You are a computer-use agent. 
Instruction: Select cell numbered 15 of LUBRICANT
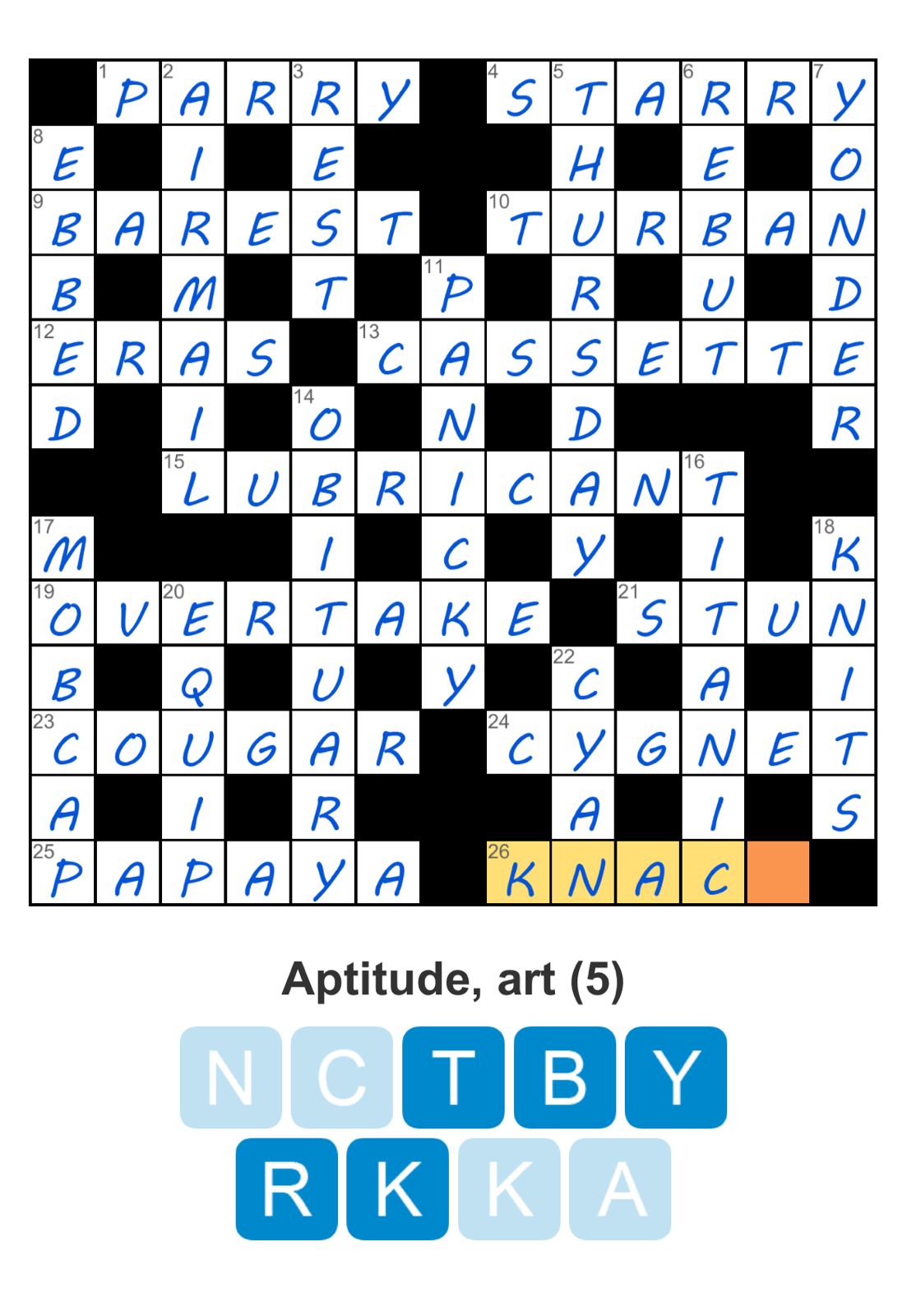click(193, 483)
